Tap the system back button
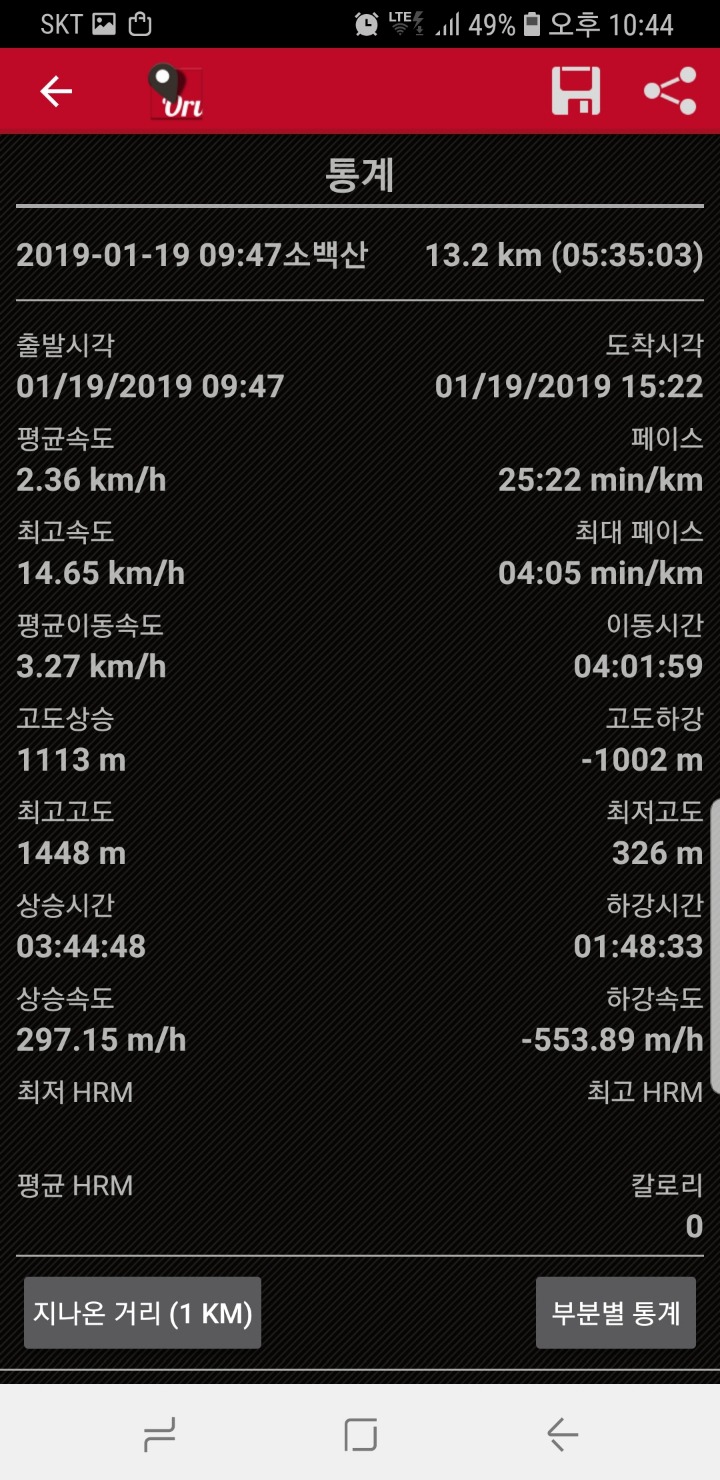720x1480 pixels. tap(562, 1435)
